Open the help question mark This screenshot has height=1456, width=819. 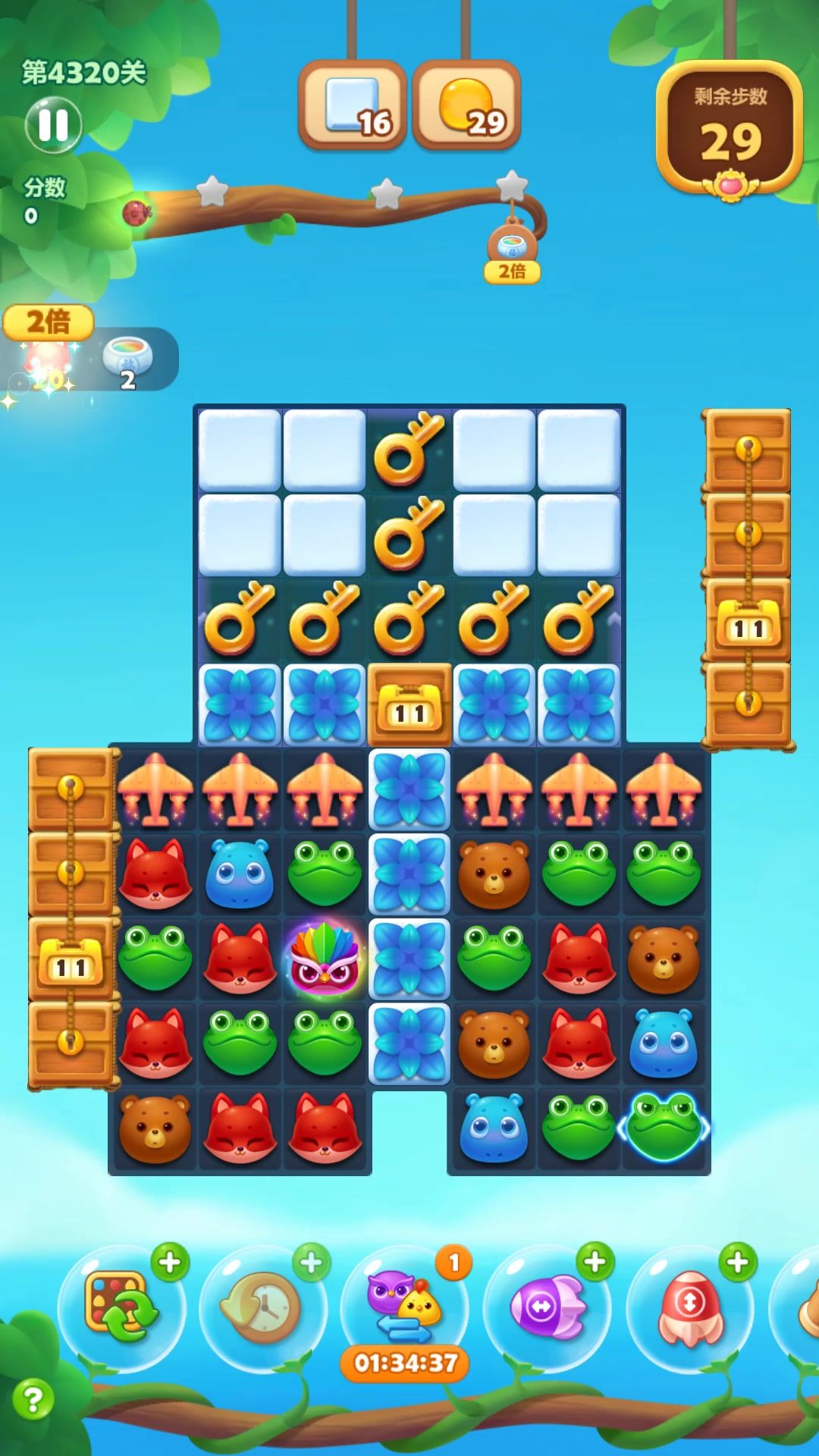[x=33, y=1399]
